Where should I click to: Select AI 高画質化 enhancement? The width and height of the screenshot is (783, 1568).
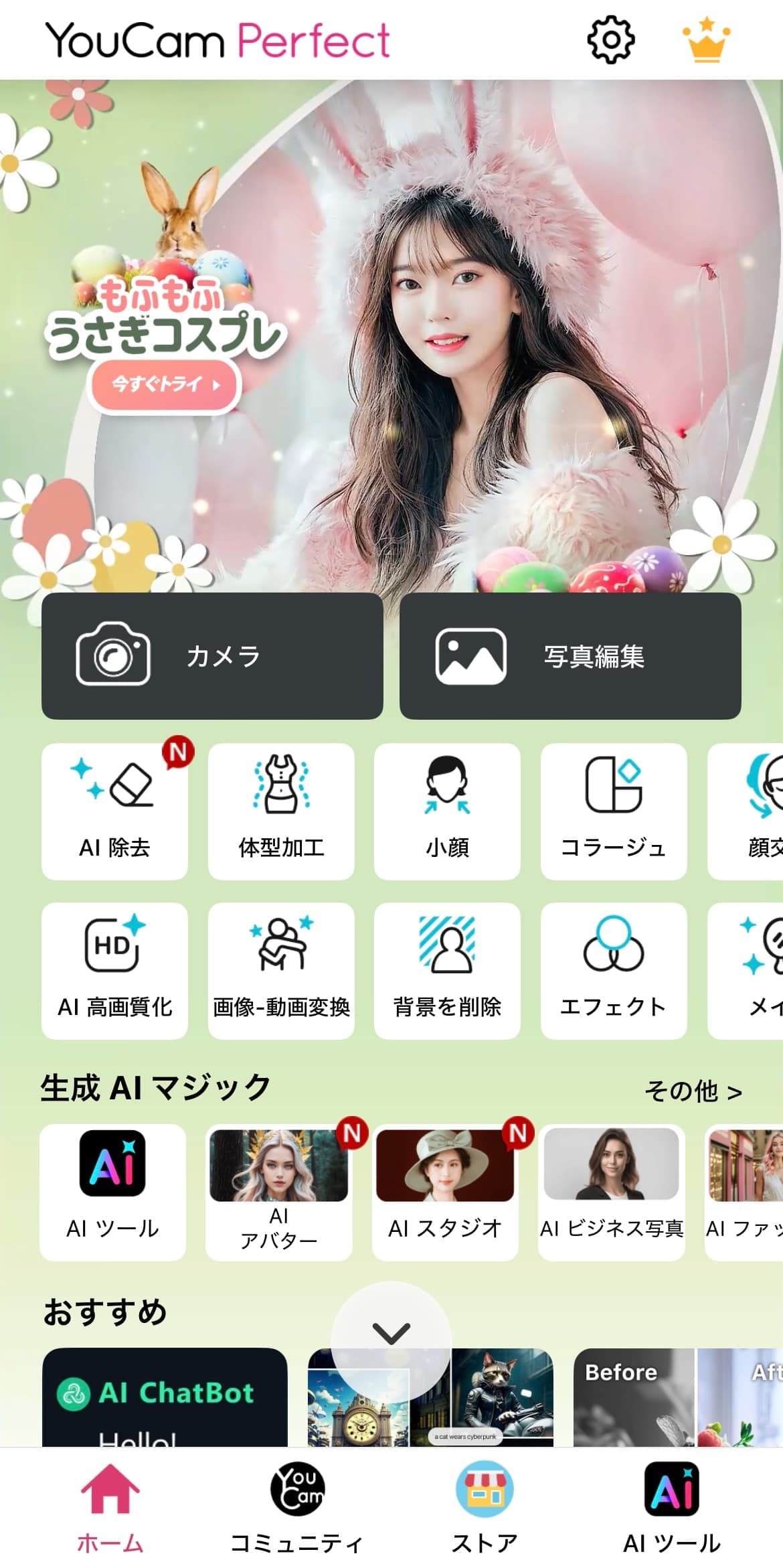click(114, 970)
